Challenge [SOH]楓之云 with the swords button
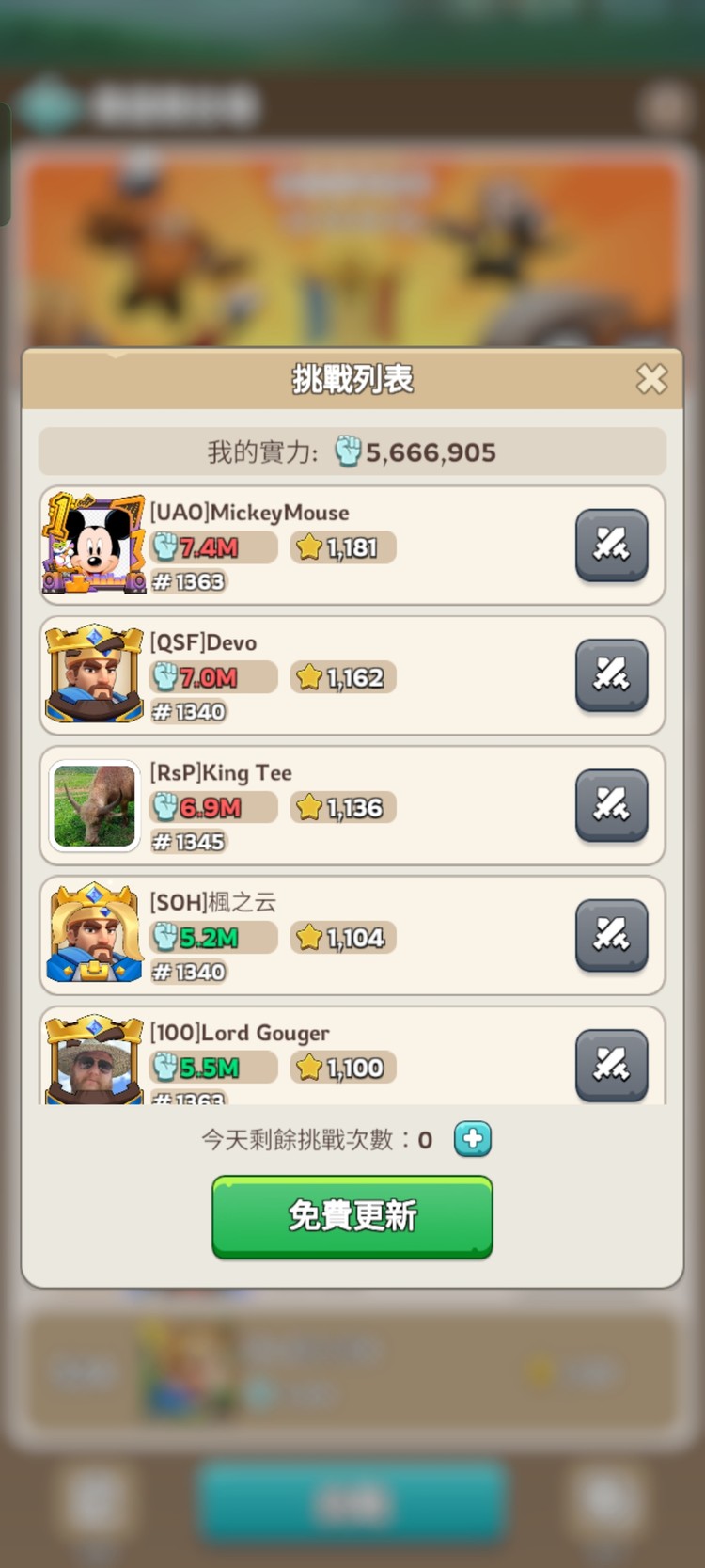Viewport: 705px width, 1568px height. pos(611,934)
